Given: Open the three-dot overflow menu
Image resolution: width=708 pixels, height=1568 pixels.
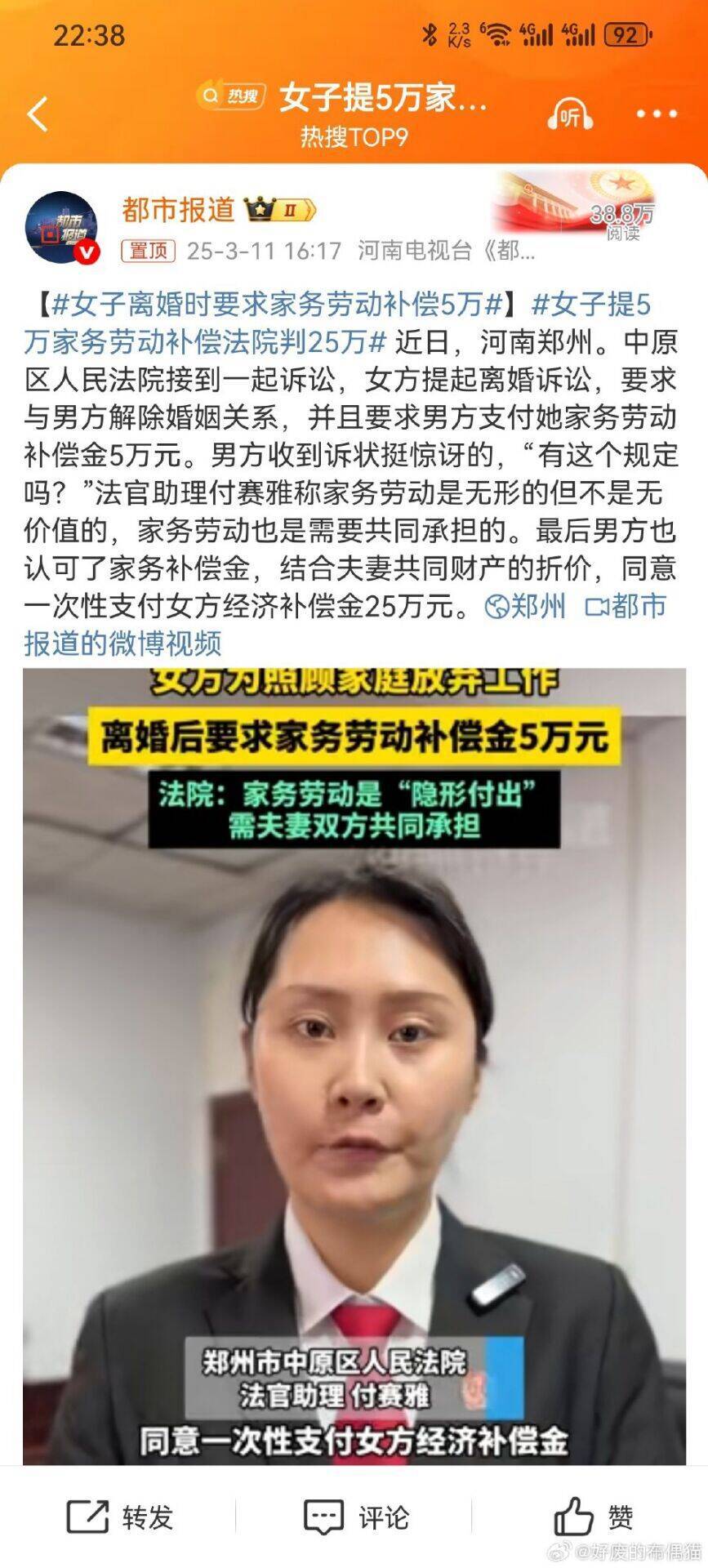Looking at the screenshot, I should coord(657,114).
